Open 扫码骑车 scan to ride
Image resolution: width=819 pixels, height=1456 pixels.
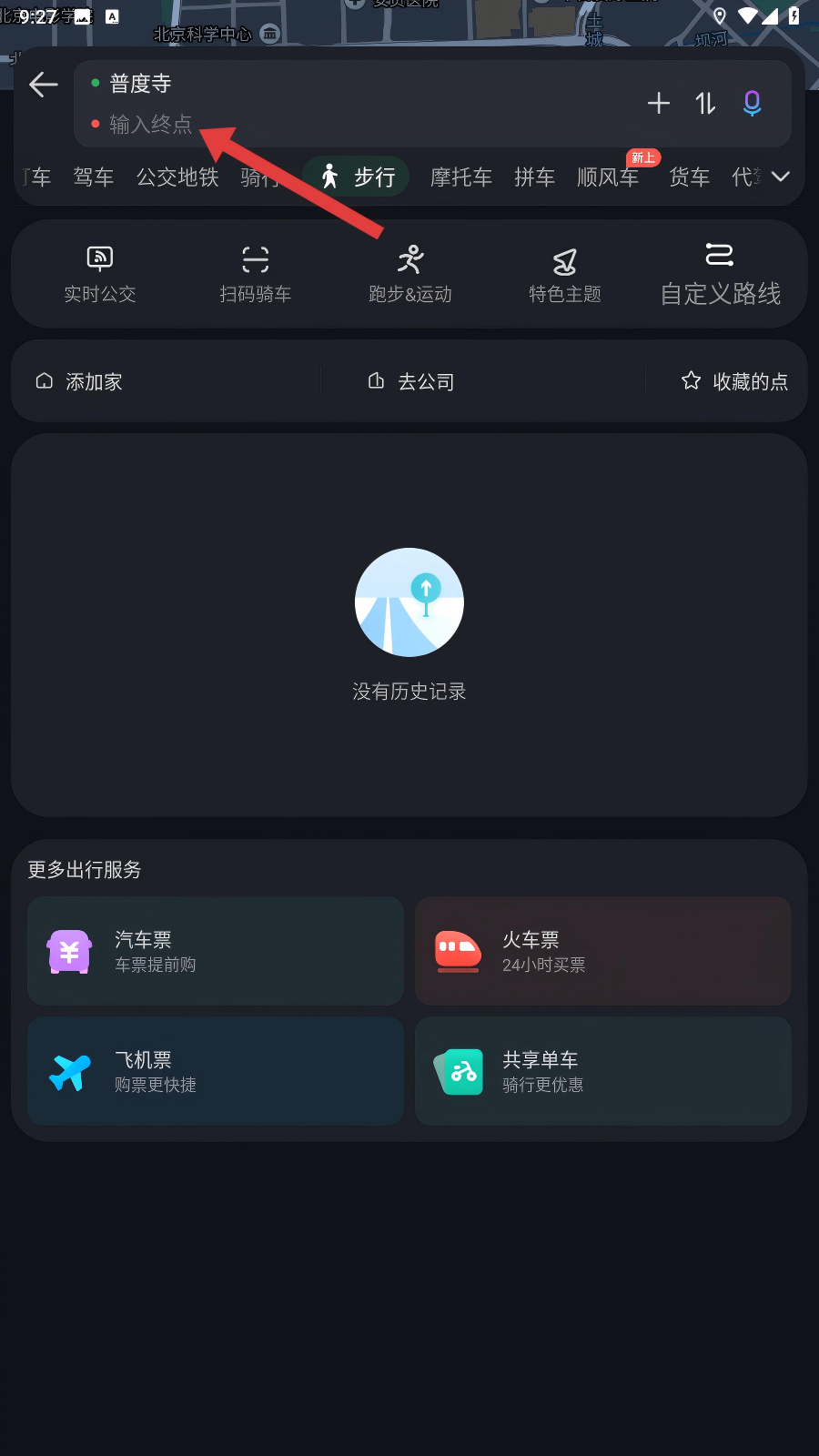pos(255,274)
